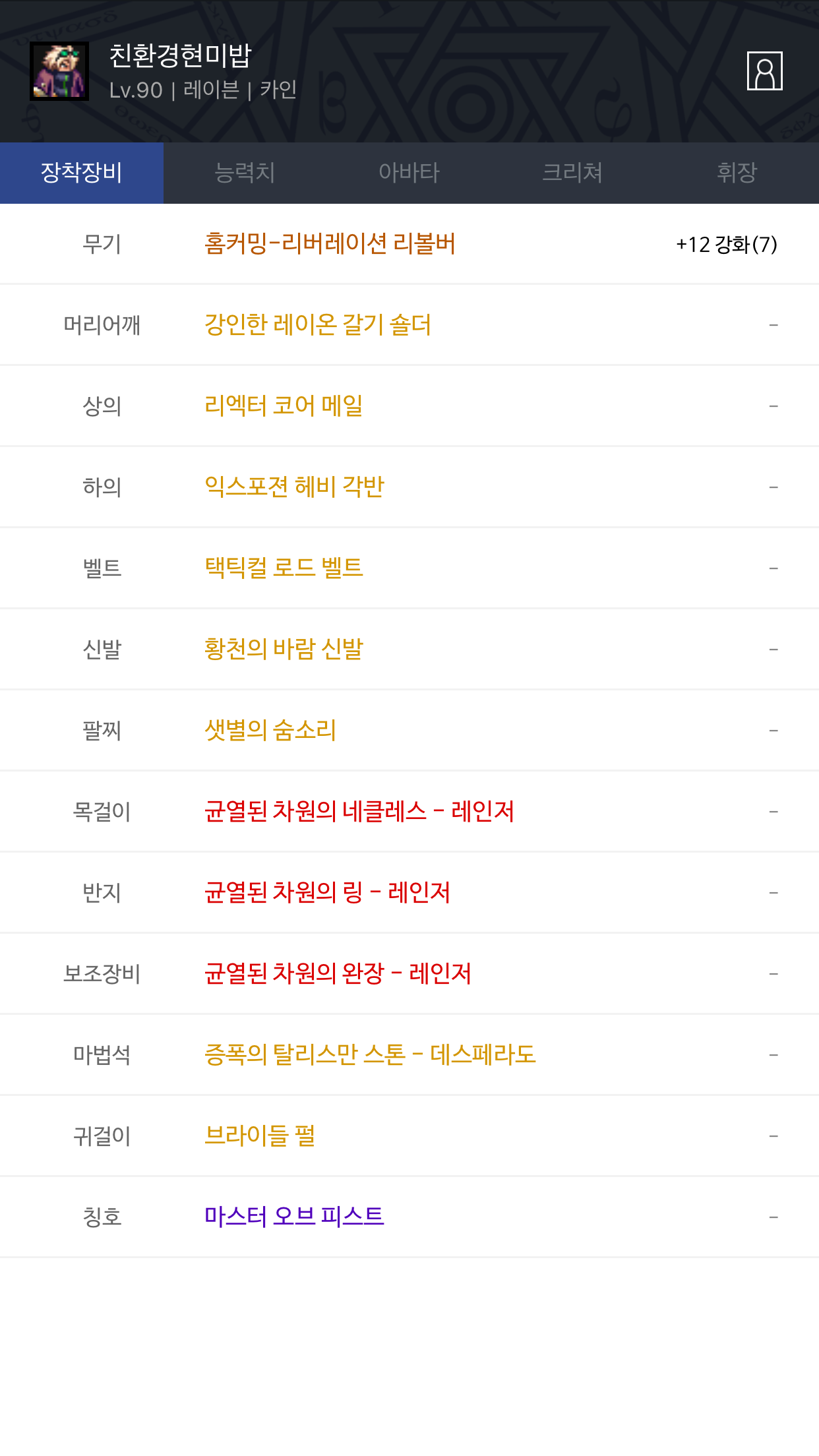This screenshot has height=1456, width=819.
Task: View 택틱컬 로드 벨트 details
Action: pos(284,568)
